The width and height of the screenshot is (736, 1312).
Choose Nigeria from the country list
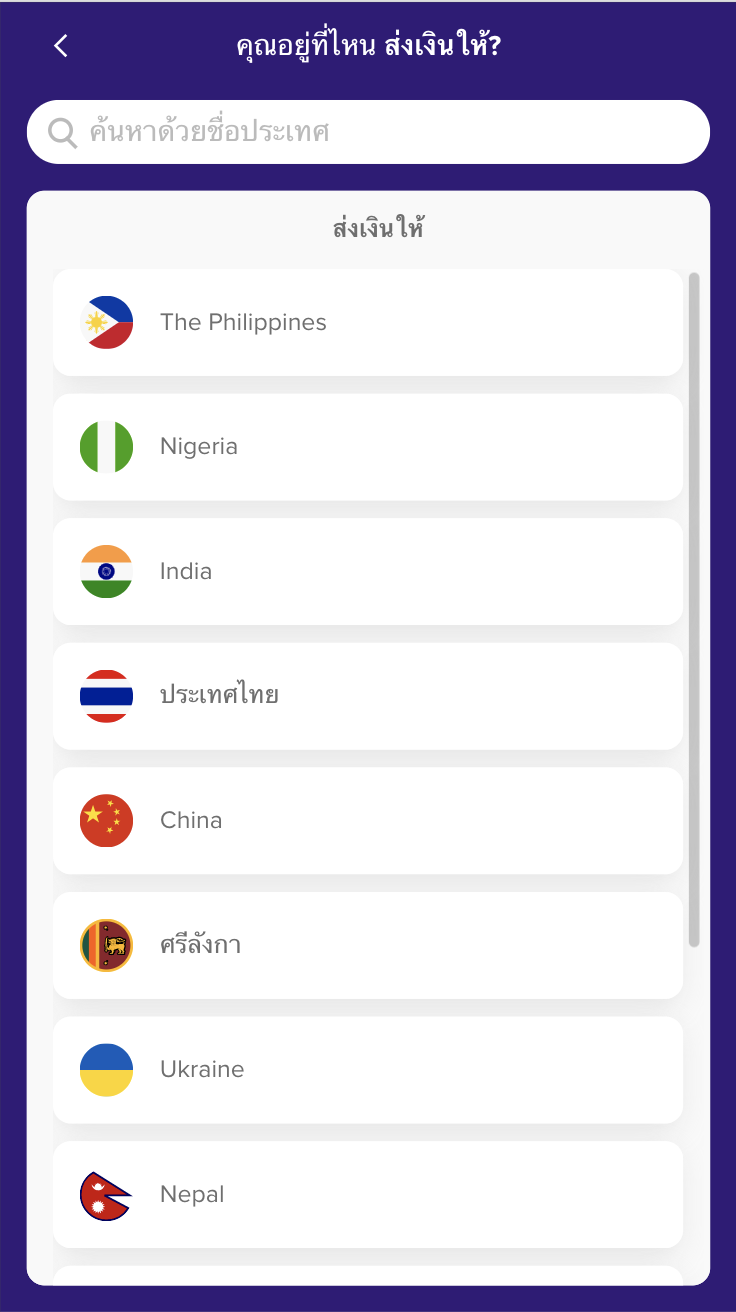point(368,447)
